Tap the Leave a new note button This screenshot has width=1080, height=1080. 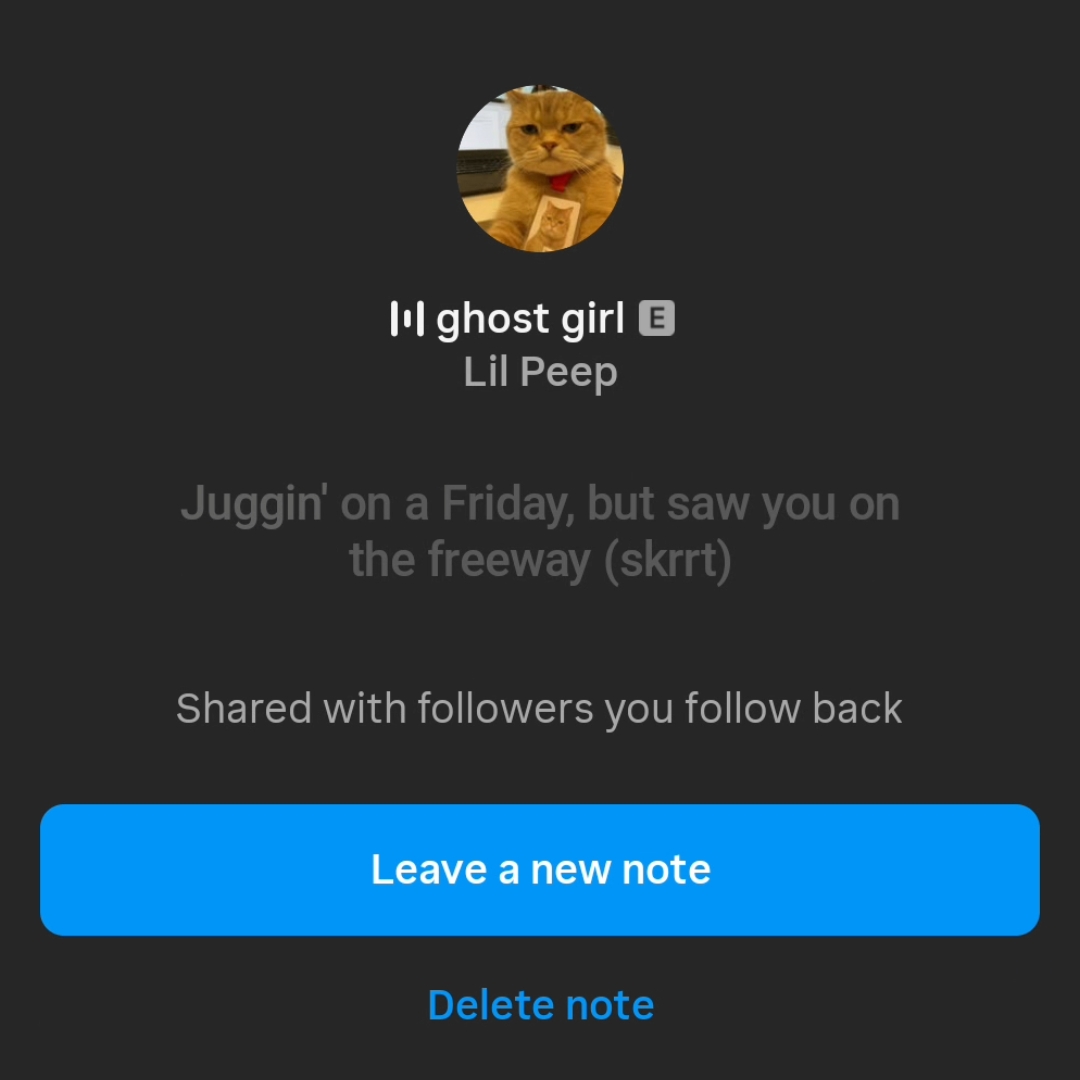click(x=540, y=869)
